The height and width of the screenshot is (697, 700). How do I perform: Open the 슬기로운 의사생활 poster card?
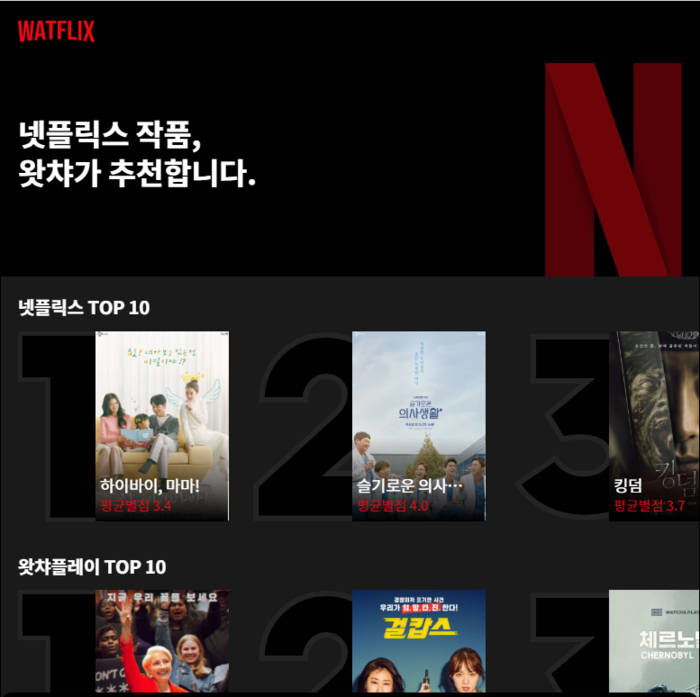point(418,425)
